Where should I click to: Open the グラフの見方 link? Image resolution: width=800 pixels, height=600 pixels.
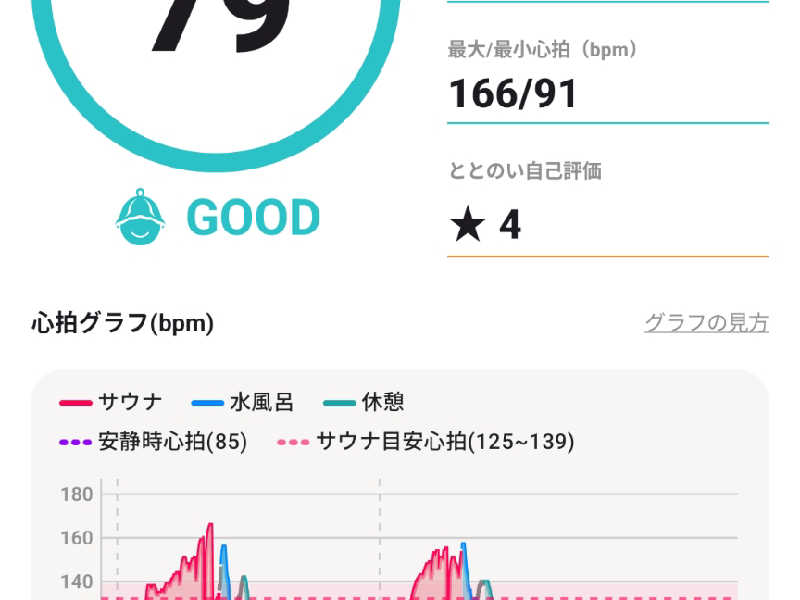coord(706,323)
